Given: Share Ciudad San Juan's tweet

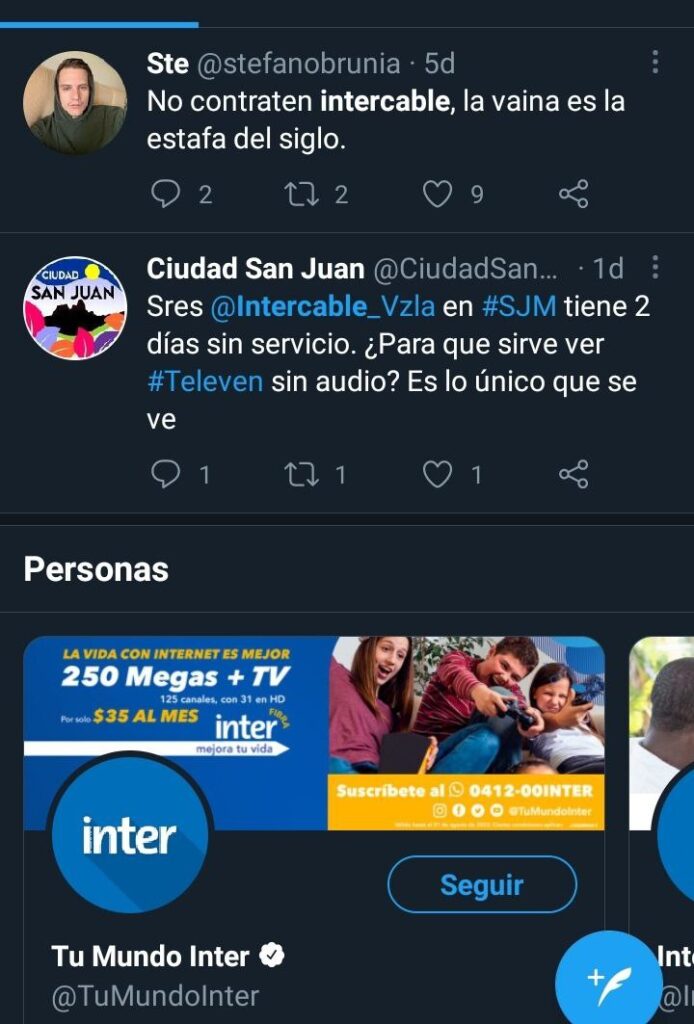Looking at the screenshot, I should point(573,474).
